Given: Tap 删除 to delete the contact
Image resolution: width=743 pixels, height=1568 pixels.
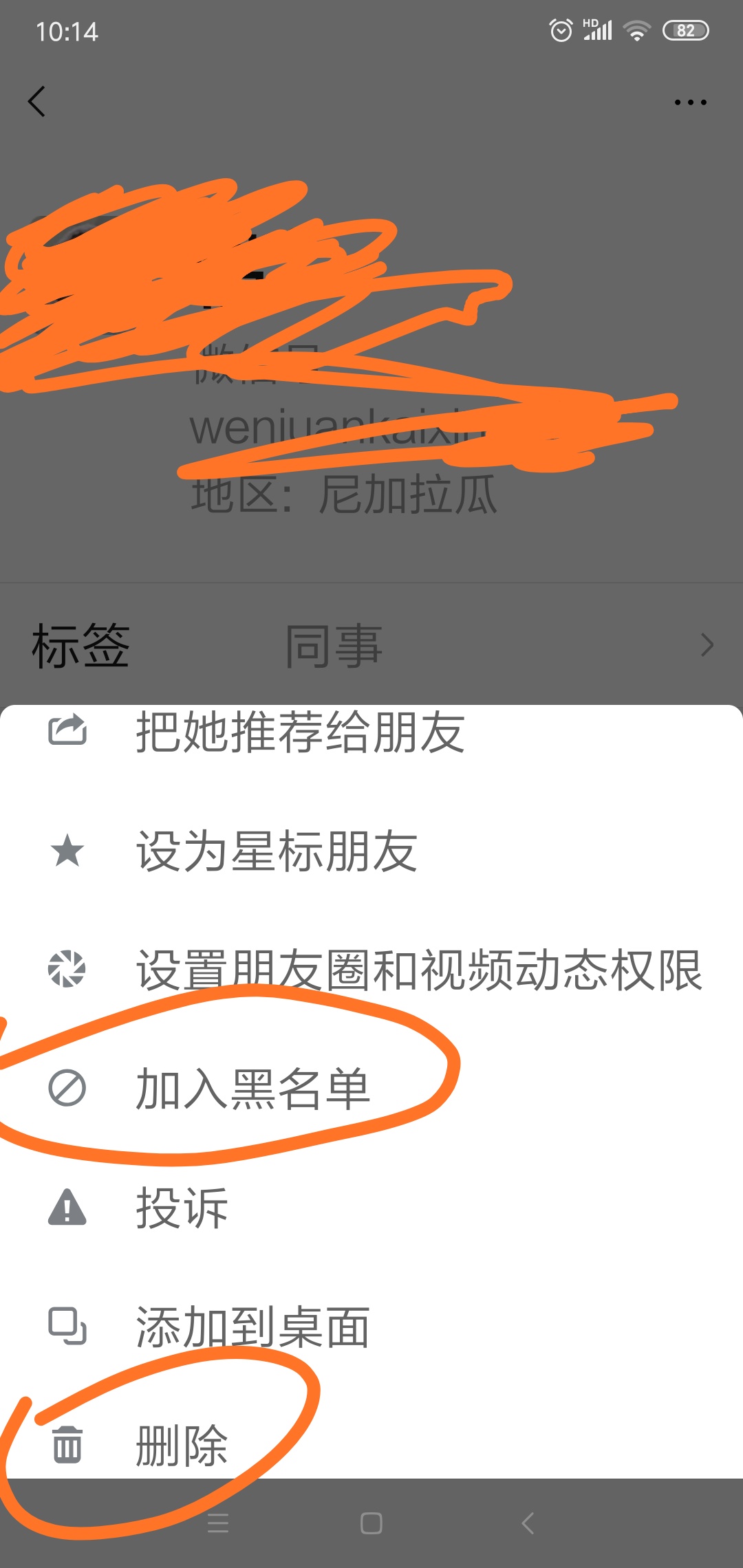Looking at the screenshot, I should (x=180, y=1444).
